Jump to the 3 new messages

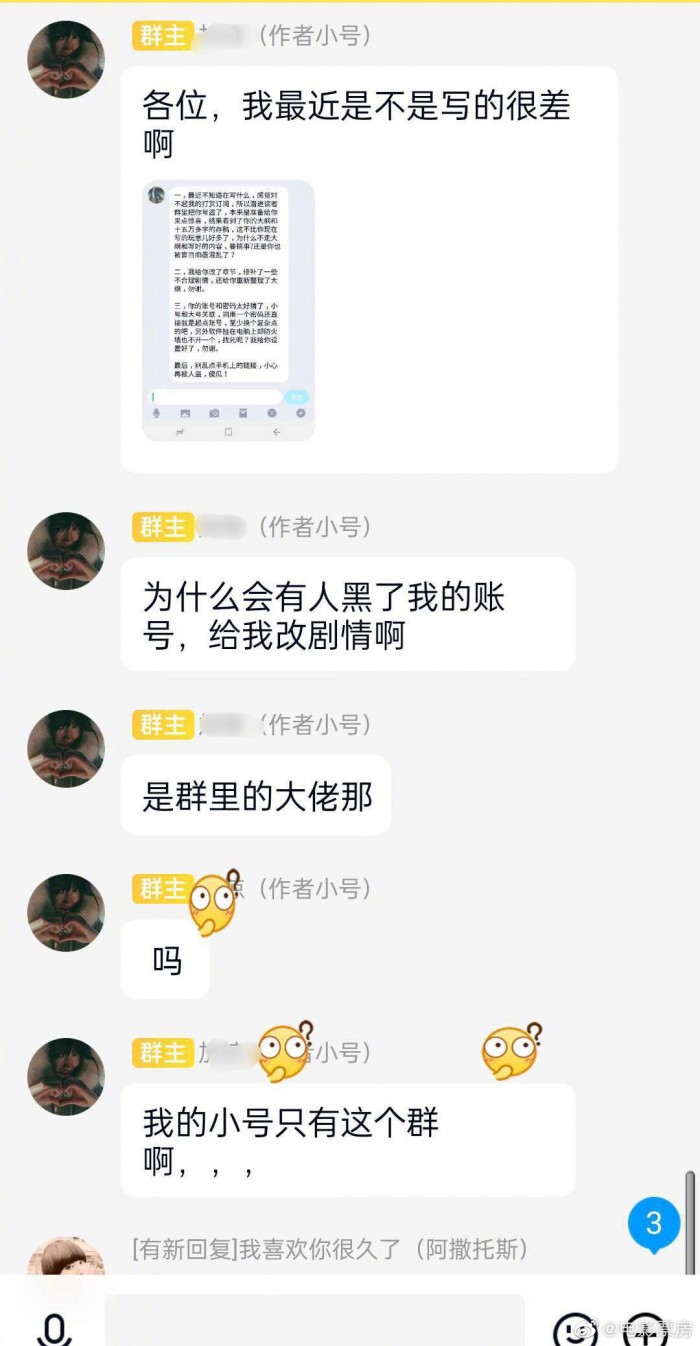tap(654, 1222)
